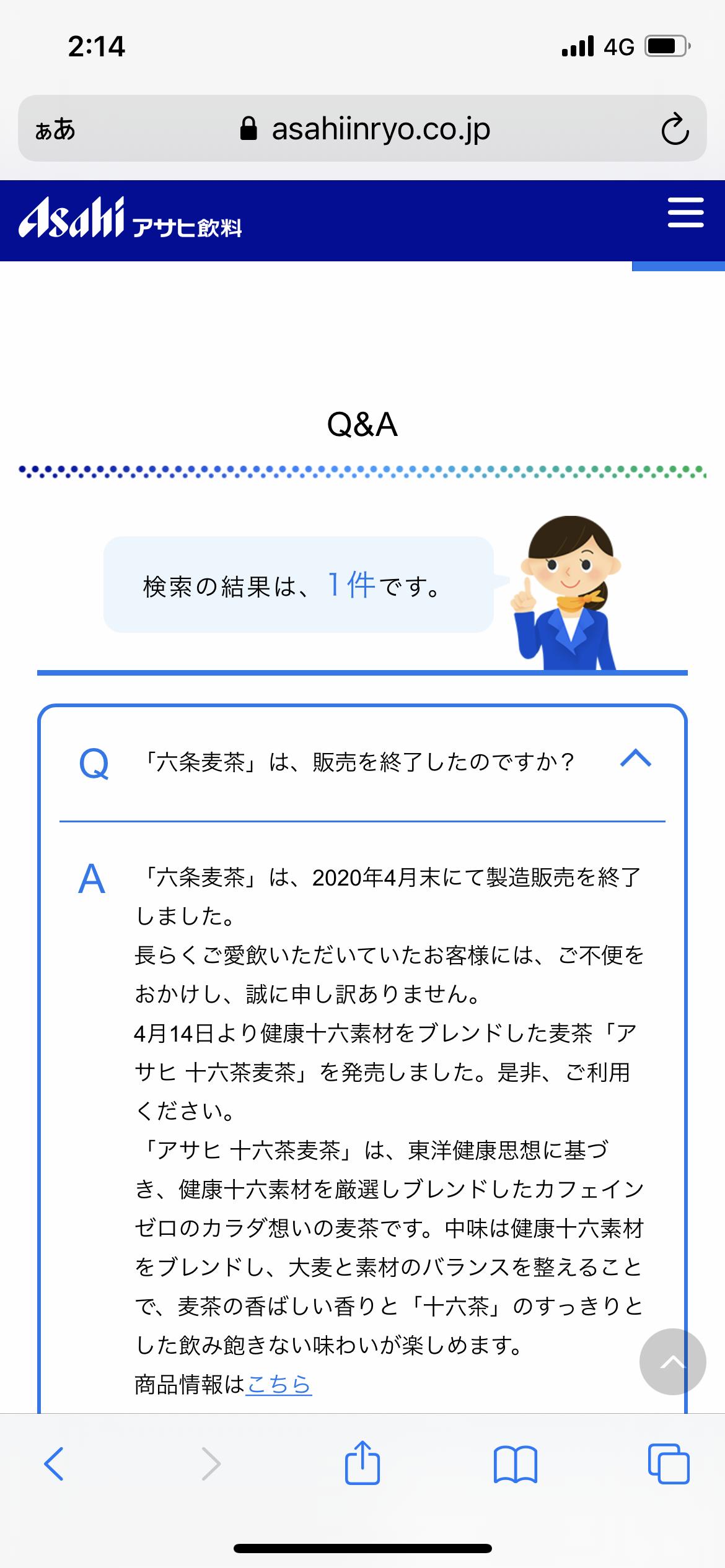The height and width of the screenshot is (1568, 725).
Task: Open the こちら product info link
Action: (x=279, y=1384)
